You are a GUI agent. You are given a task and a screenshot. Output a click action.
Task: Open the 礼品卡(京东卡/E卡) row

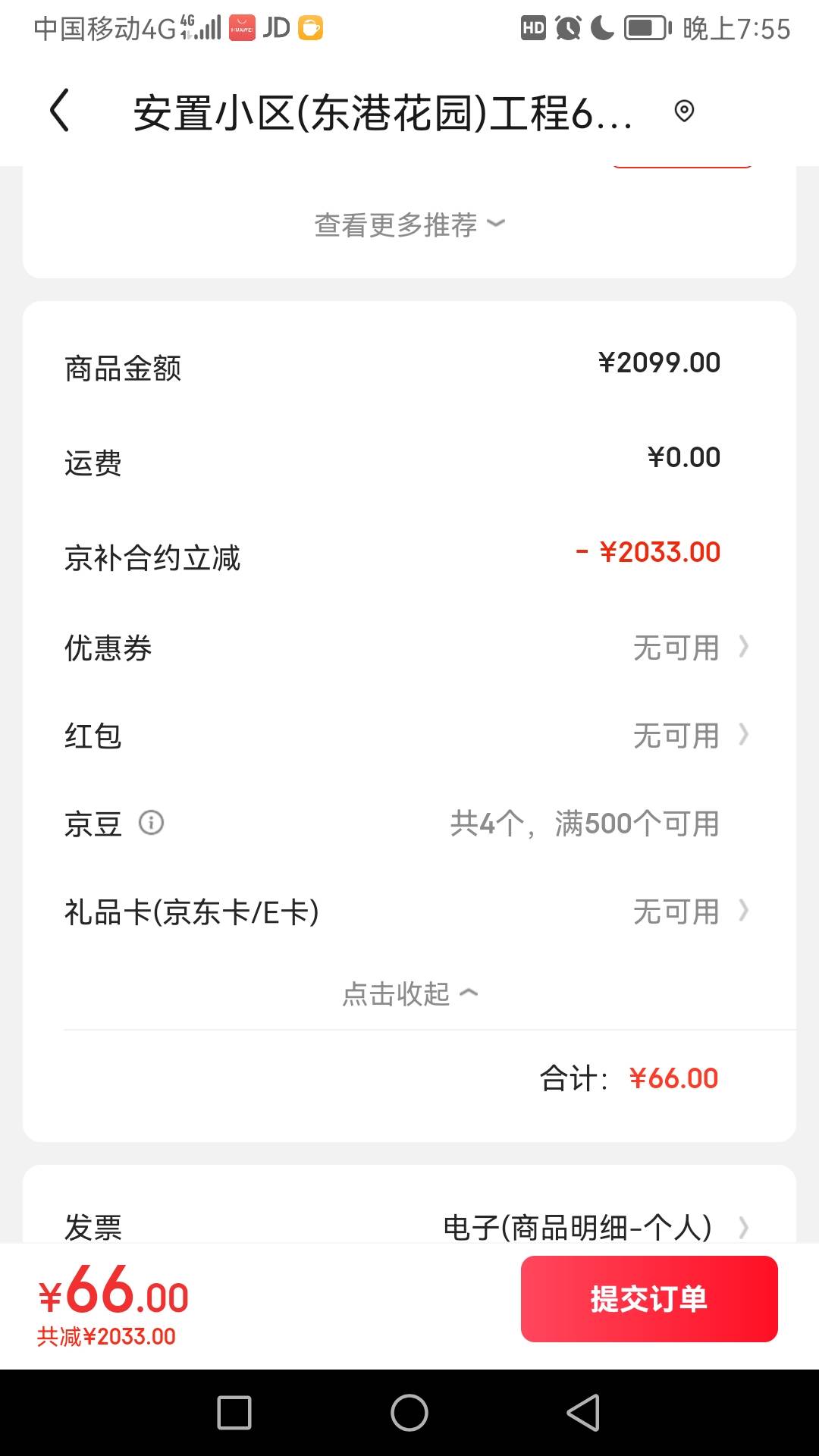[x=409, y=912]
